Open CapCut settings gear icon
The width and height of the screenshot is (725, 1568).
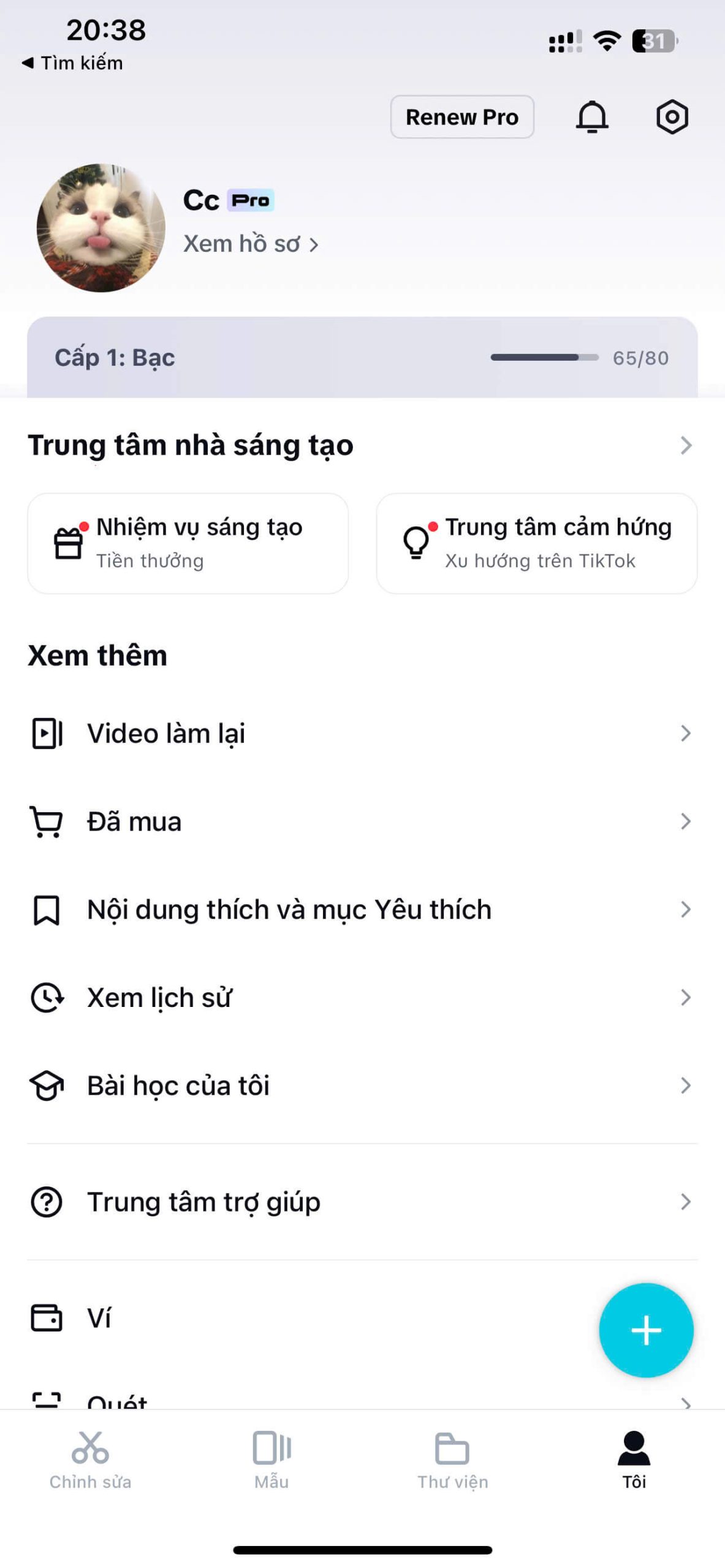click(x=672, y=117)
